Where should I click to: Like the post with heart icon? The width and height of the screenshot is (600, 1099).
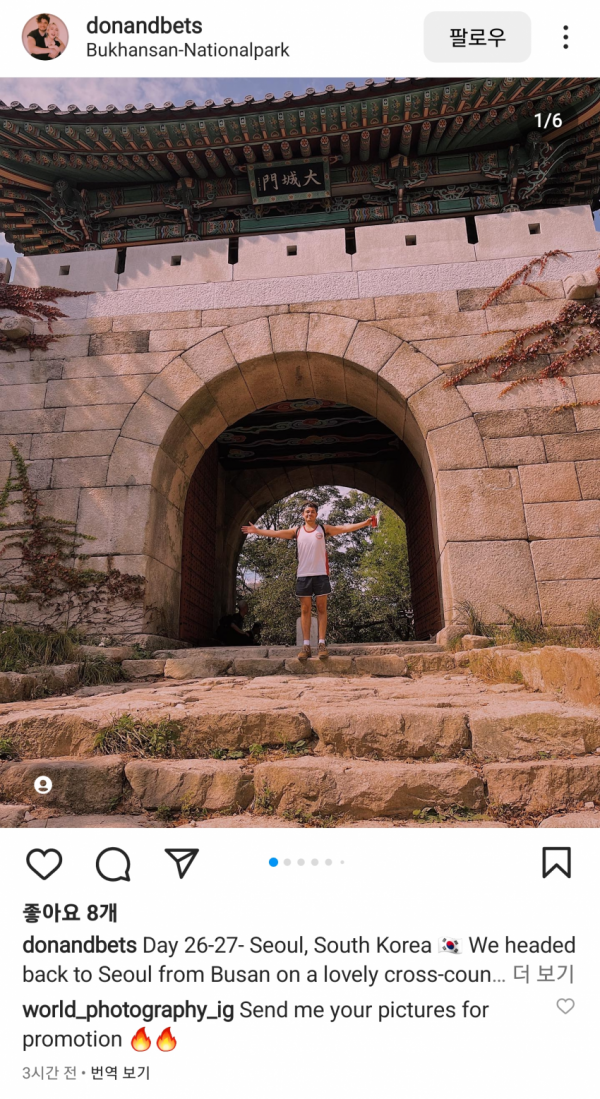pos(44,863)
